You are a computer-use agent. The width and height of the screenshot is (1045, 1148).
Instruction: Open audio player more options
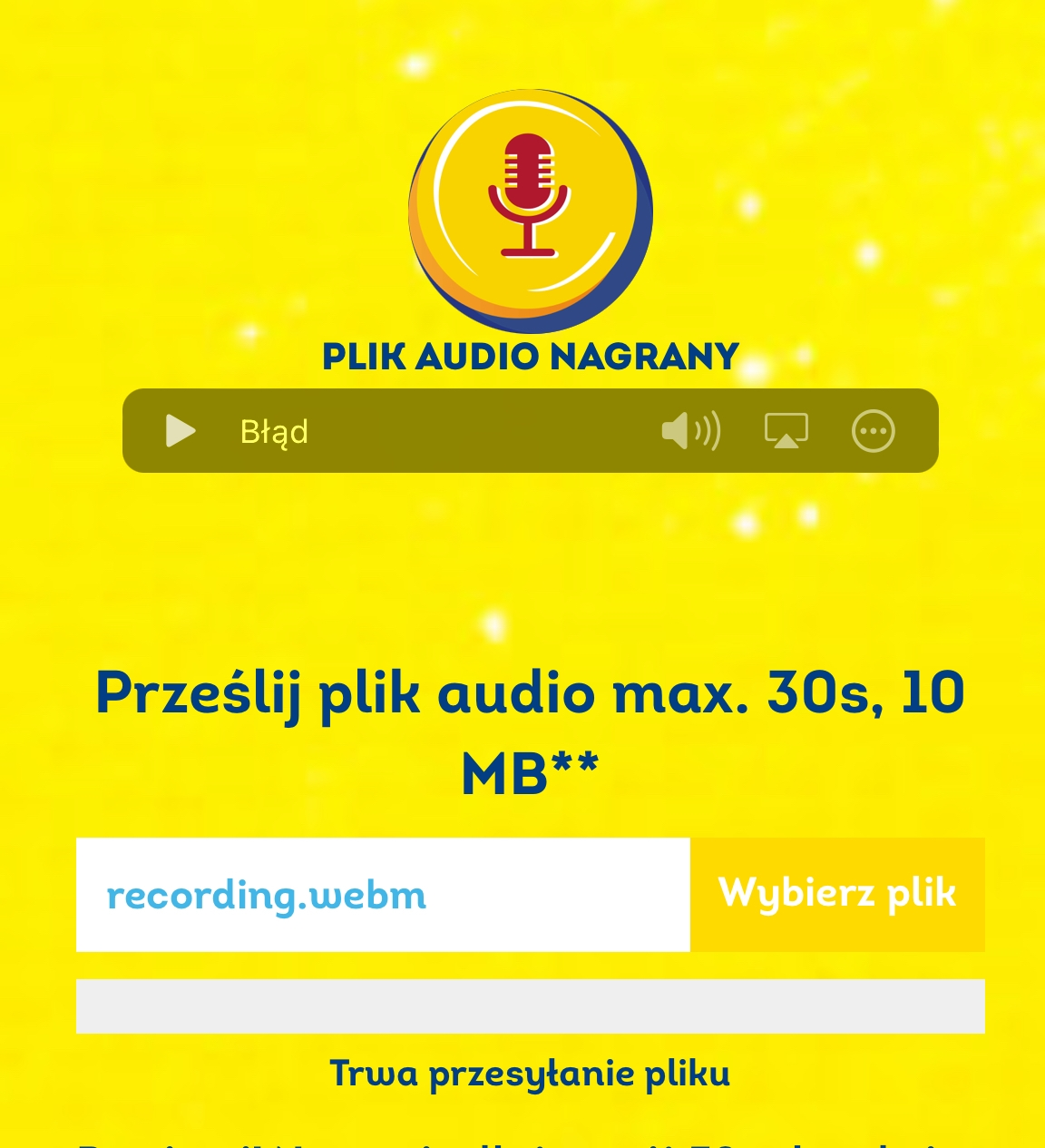(873, 431)
